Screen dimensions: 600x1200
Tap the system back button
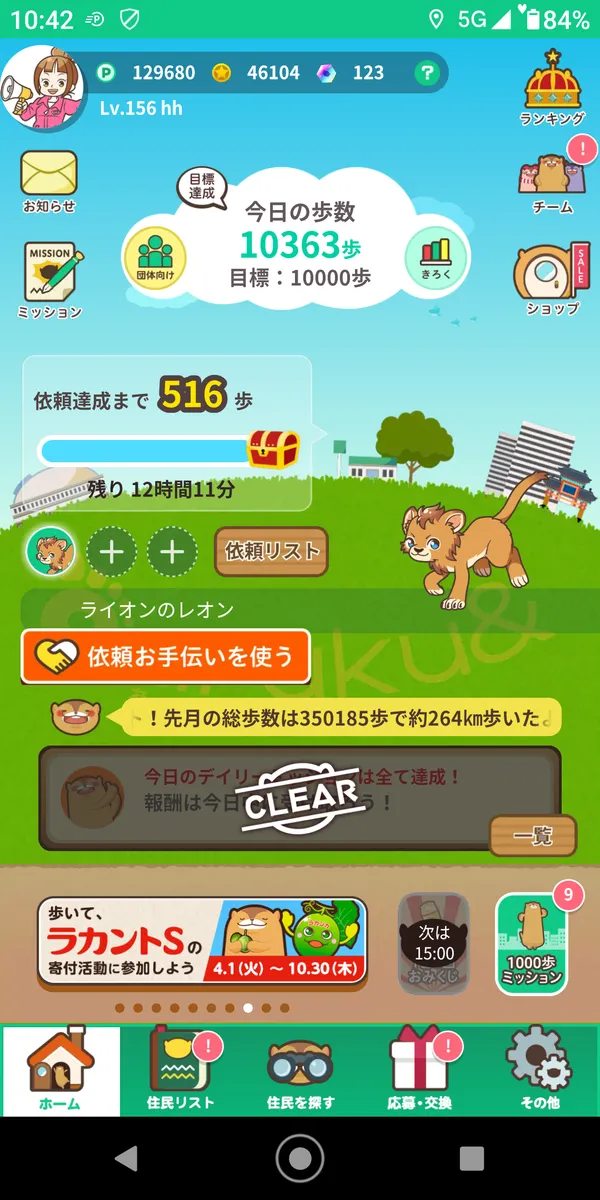coord(127,1159)
